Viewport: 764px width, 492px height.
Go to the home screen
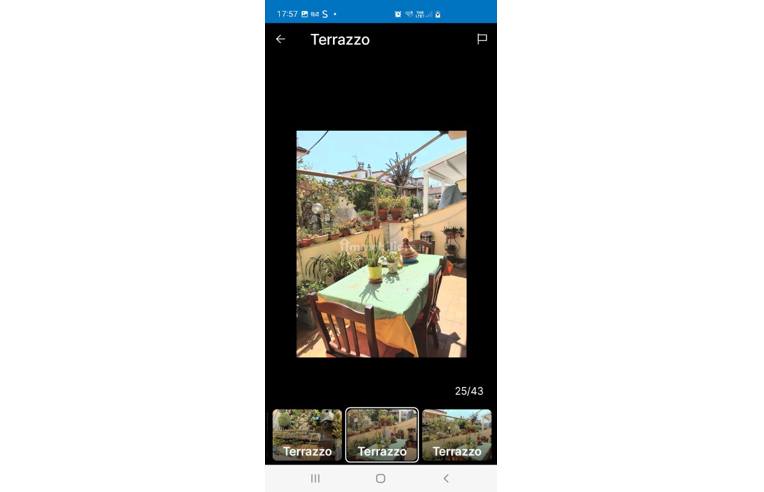point(380,479)
